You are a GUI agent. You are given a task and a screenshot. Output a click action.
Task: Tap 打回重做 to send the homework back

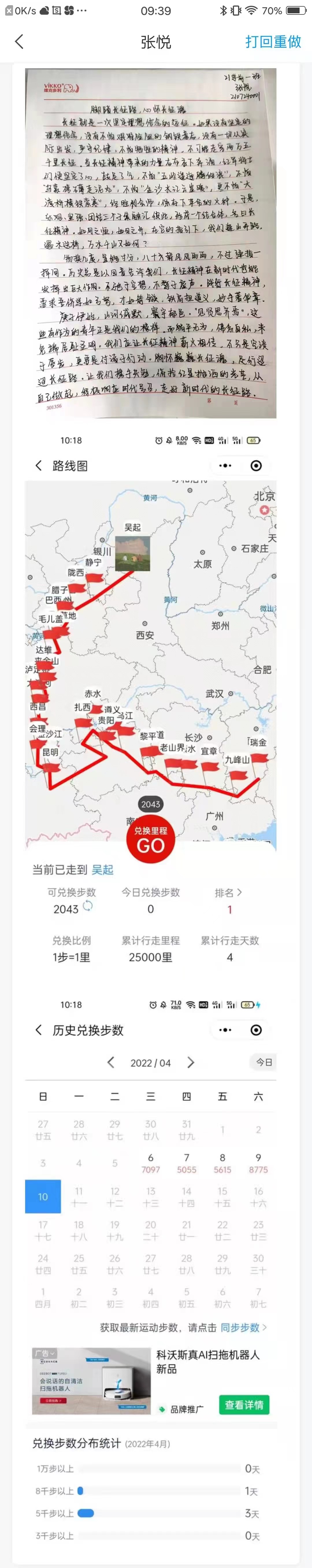(273, 41)
